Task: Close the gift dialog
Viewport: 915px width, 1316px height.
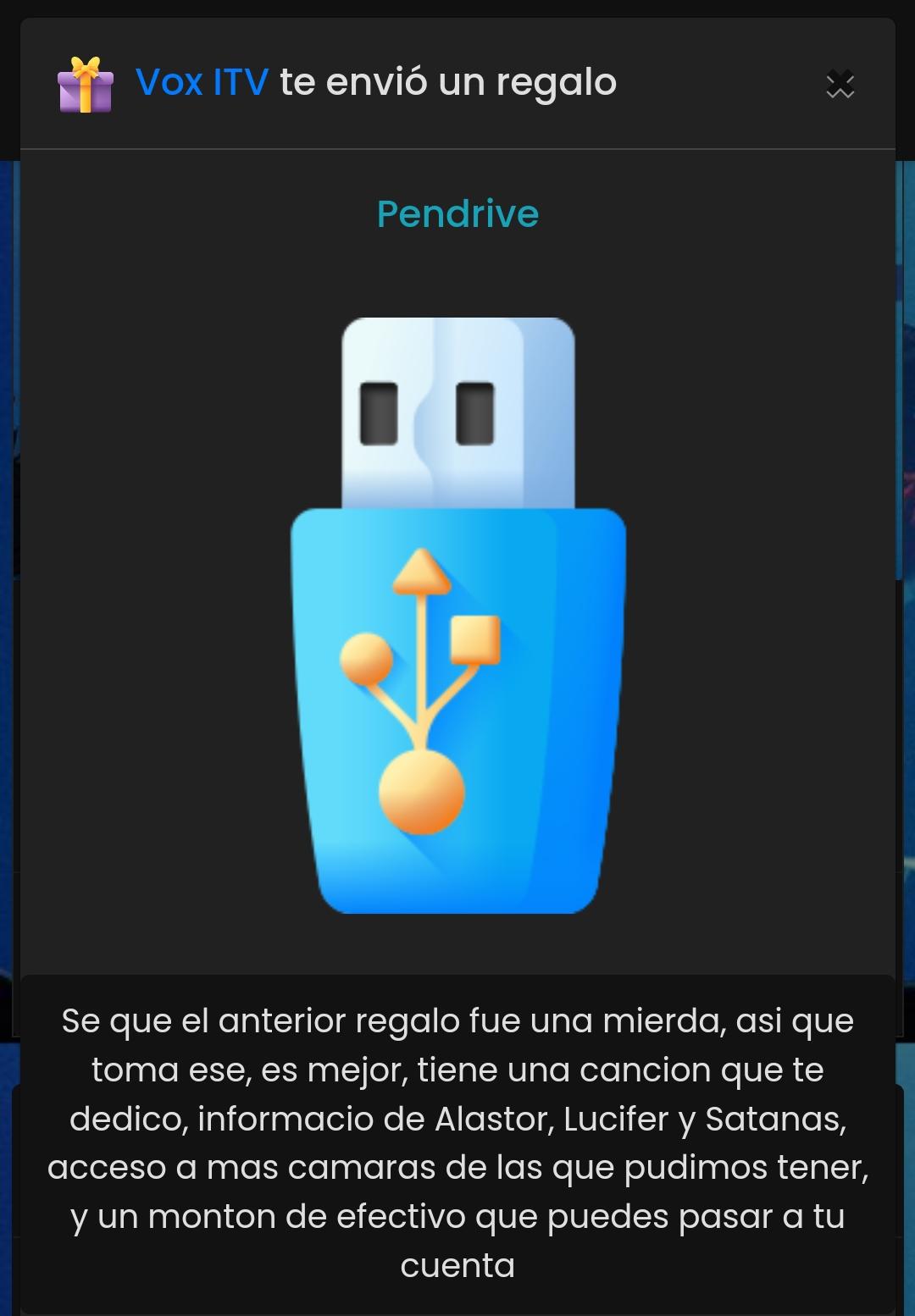Action: pos(840,84)
